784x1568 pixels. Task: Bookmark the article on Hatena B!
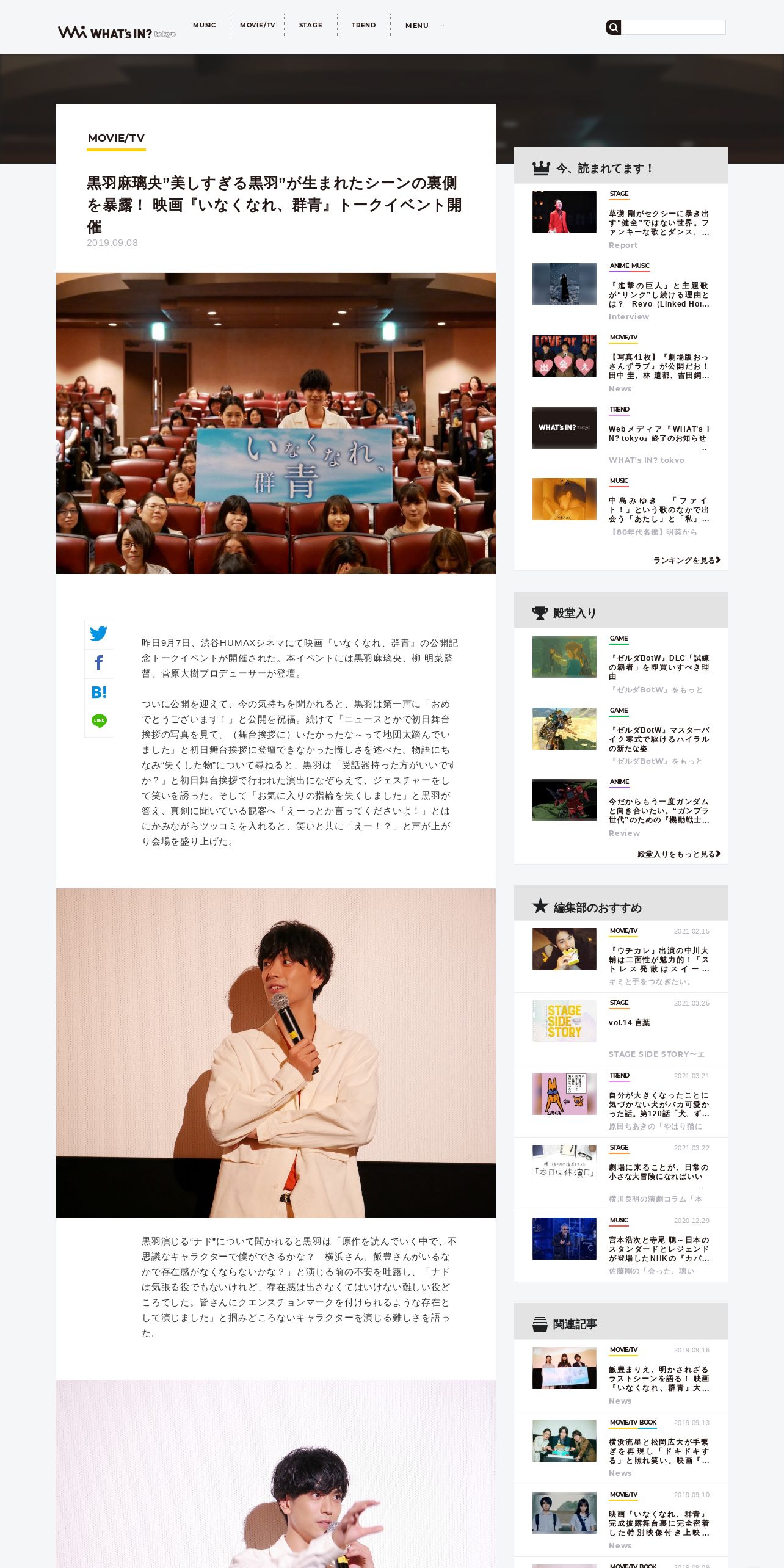(99, 692)
